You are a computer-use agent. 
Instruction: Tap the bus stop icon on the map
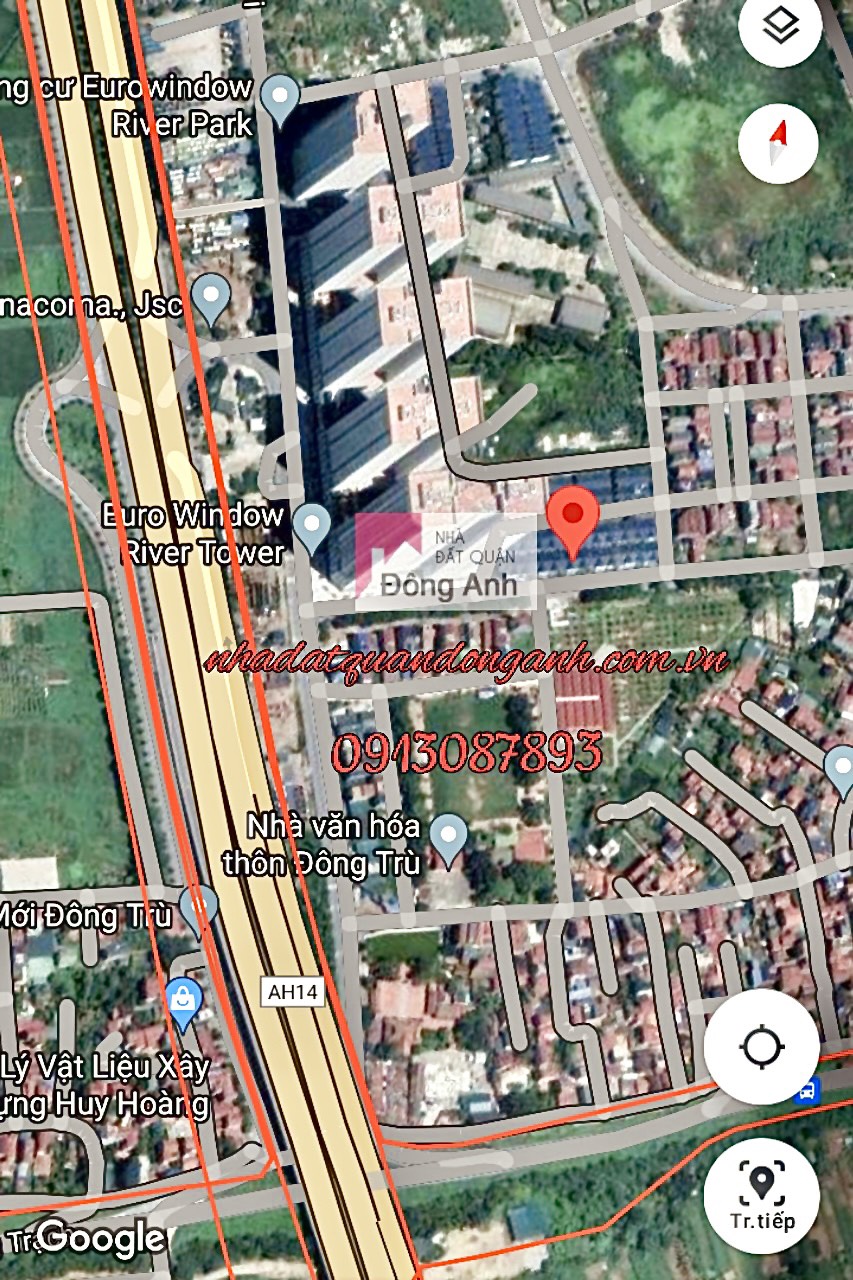tap(806, 1090)
